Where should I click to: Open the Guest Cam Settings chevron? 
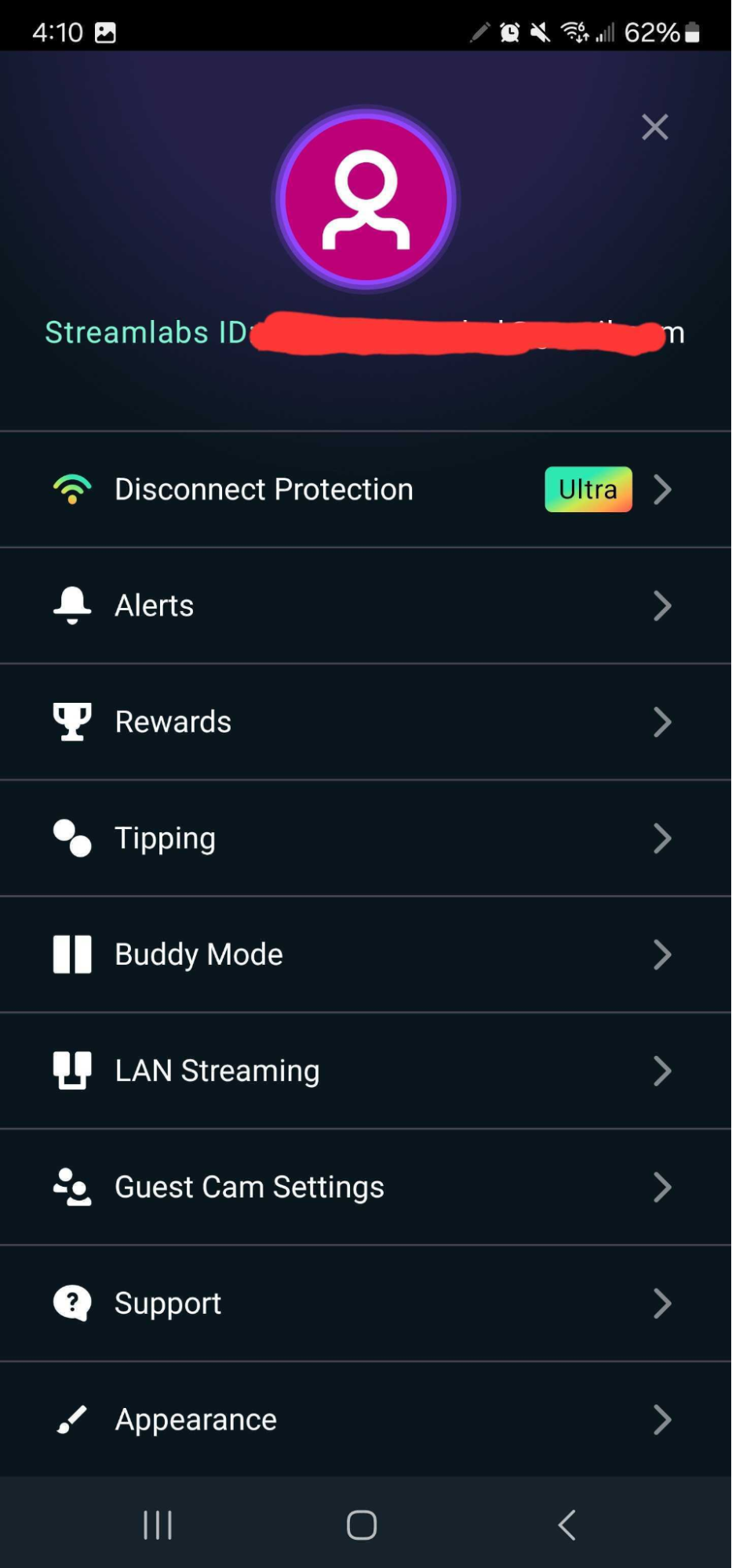coord(663,1186)
